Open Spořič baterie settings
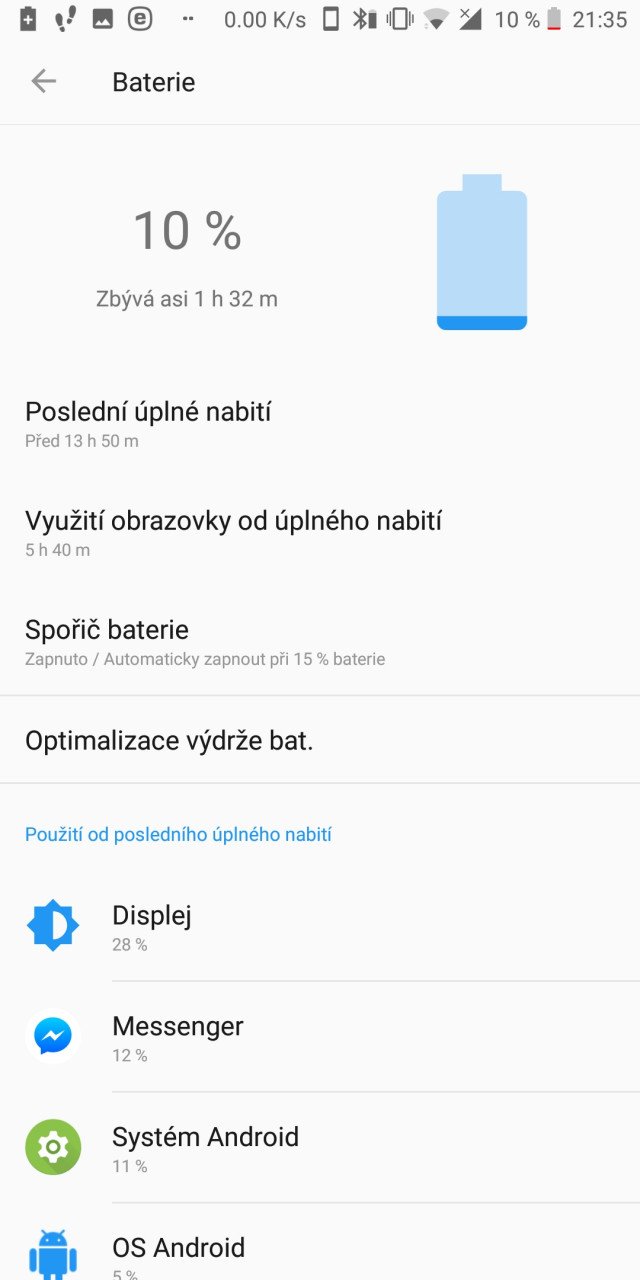The height and width of the screenshot is (1280, 640). click(x=320, y=642)
